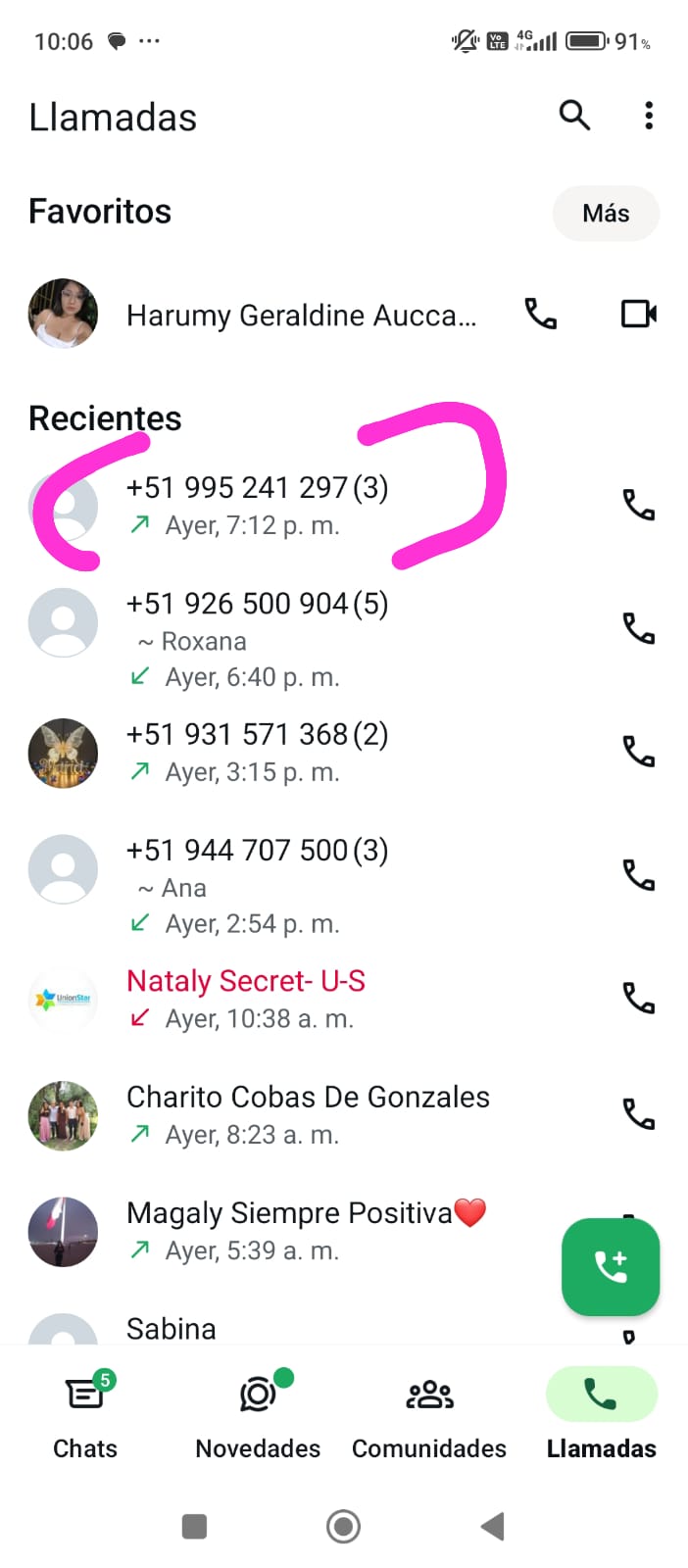
Task: Start a new call with green button
Action: pyautogui.click(x=610, y=1266)
